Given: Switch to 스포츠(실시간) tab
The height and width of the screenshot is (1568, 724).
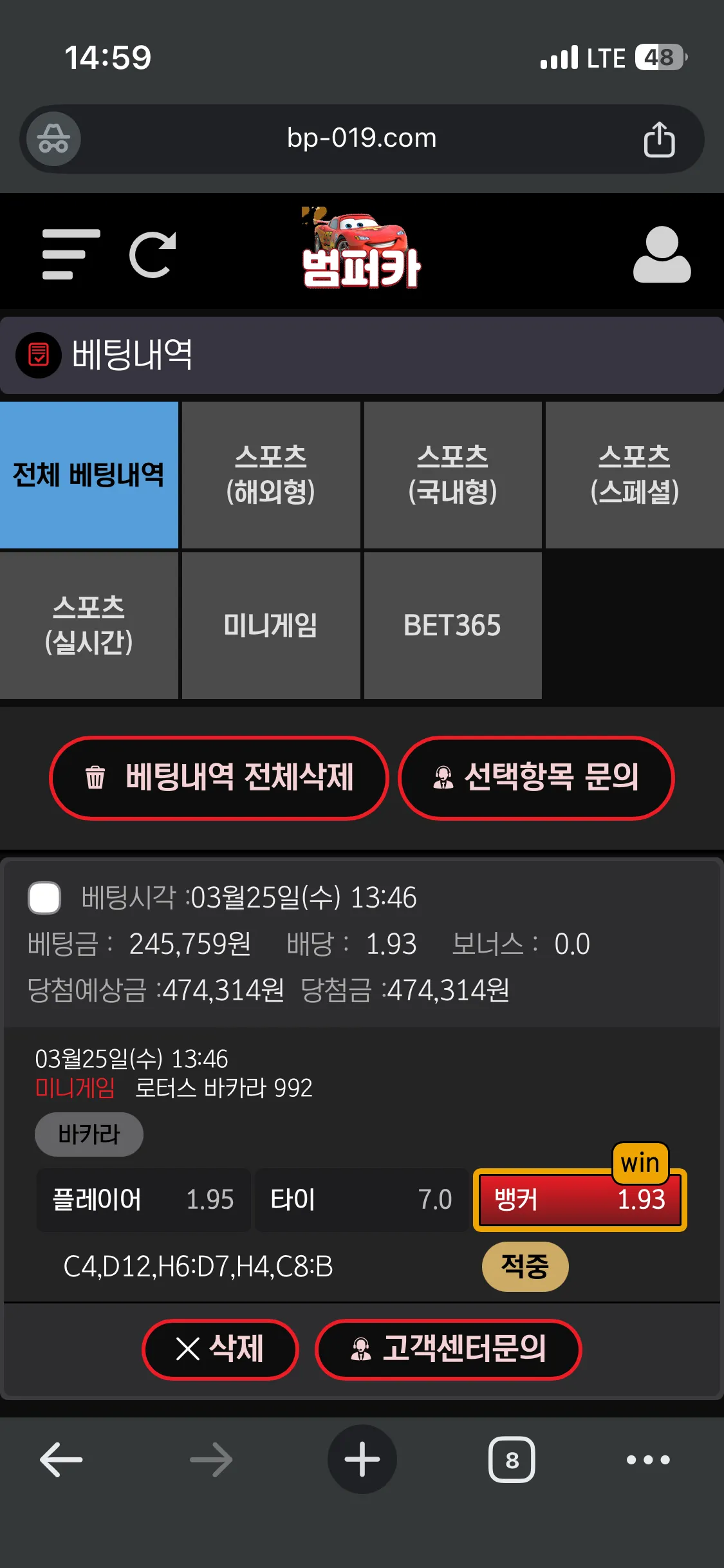Looking at the screenshot, I should [89, 626].
